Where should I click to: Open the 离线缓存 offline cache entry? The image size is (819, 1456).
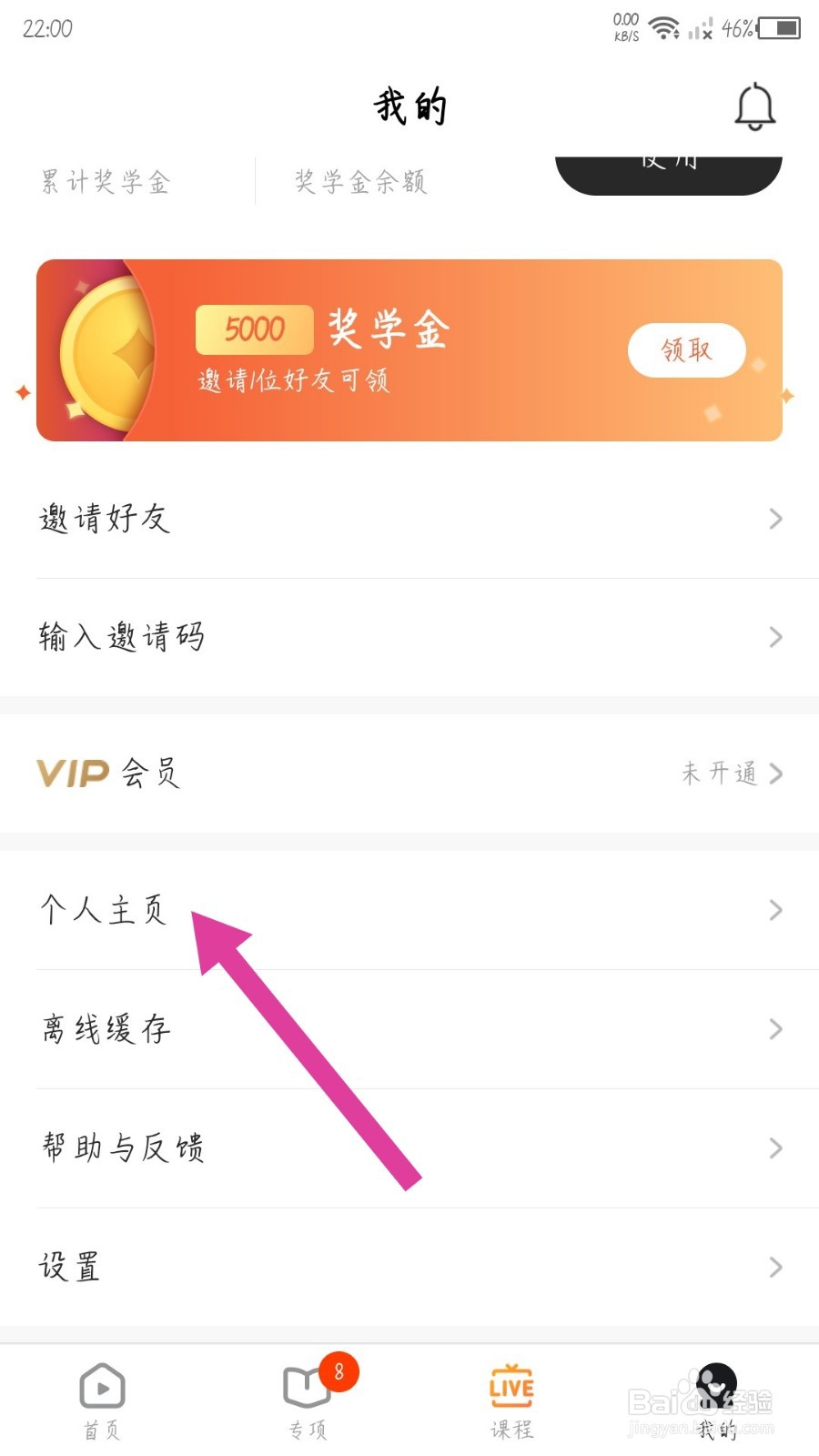click(x=103, y=1028)
